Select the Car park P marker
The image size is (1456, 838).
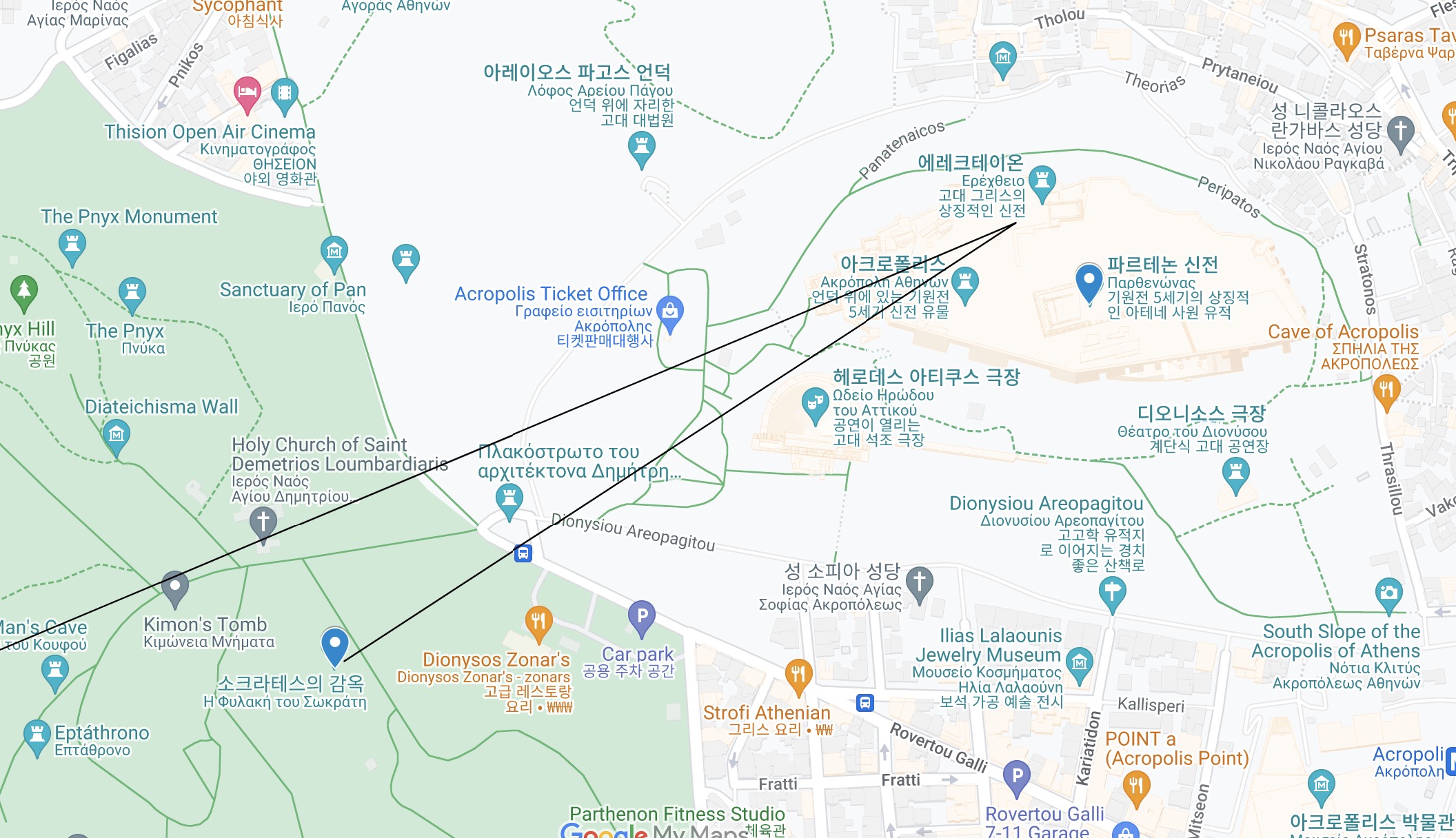point(642,616)
